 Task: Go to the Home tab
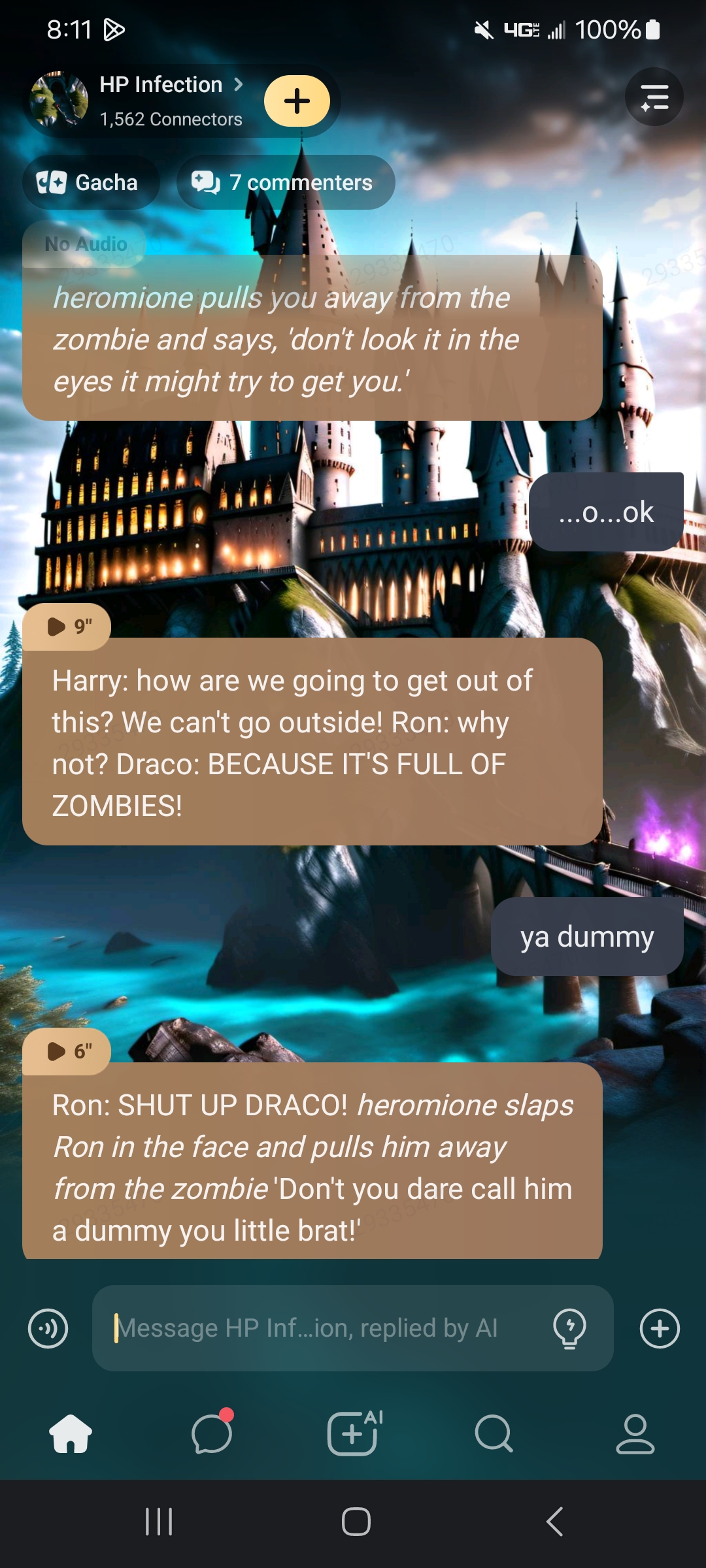pyautogui.click(x=71, y=1434)
